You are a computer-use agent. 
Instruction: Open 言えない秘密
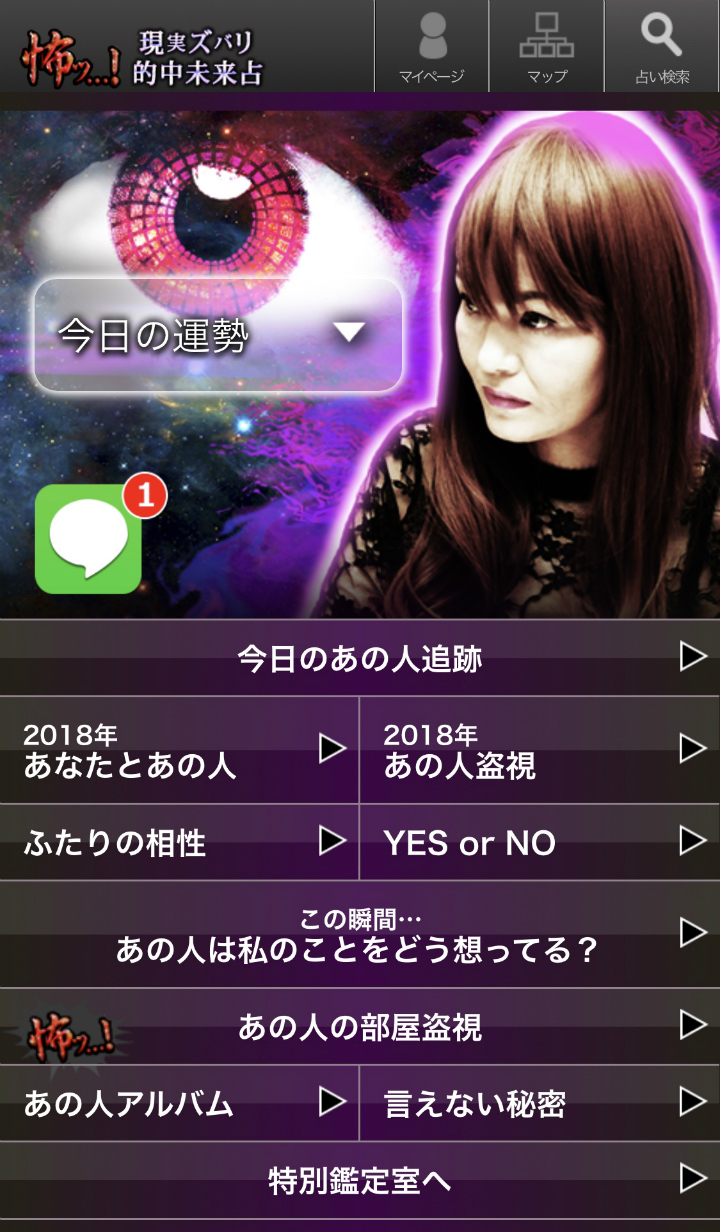pyautogui.click(x=540, y=1104)
